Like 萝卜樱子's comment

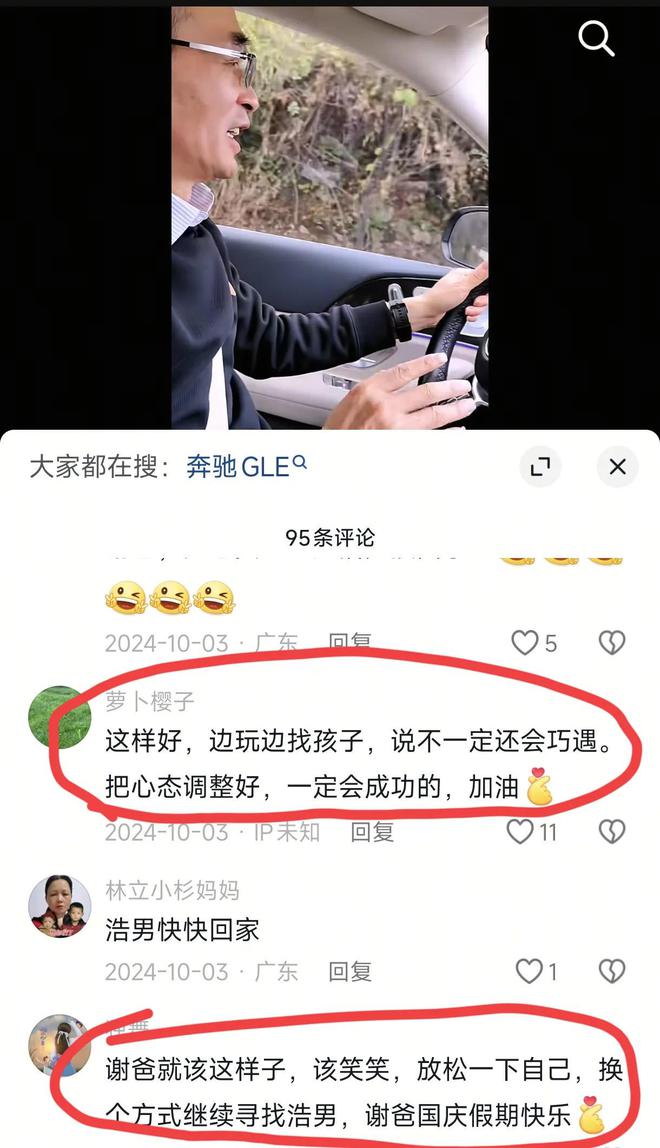(x=520, y=831)
